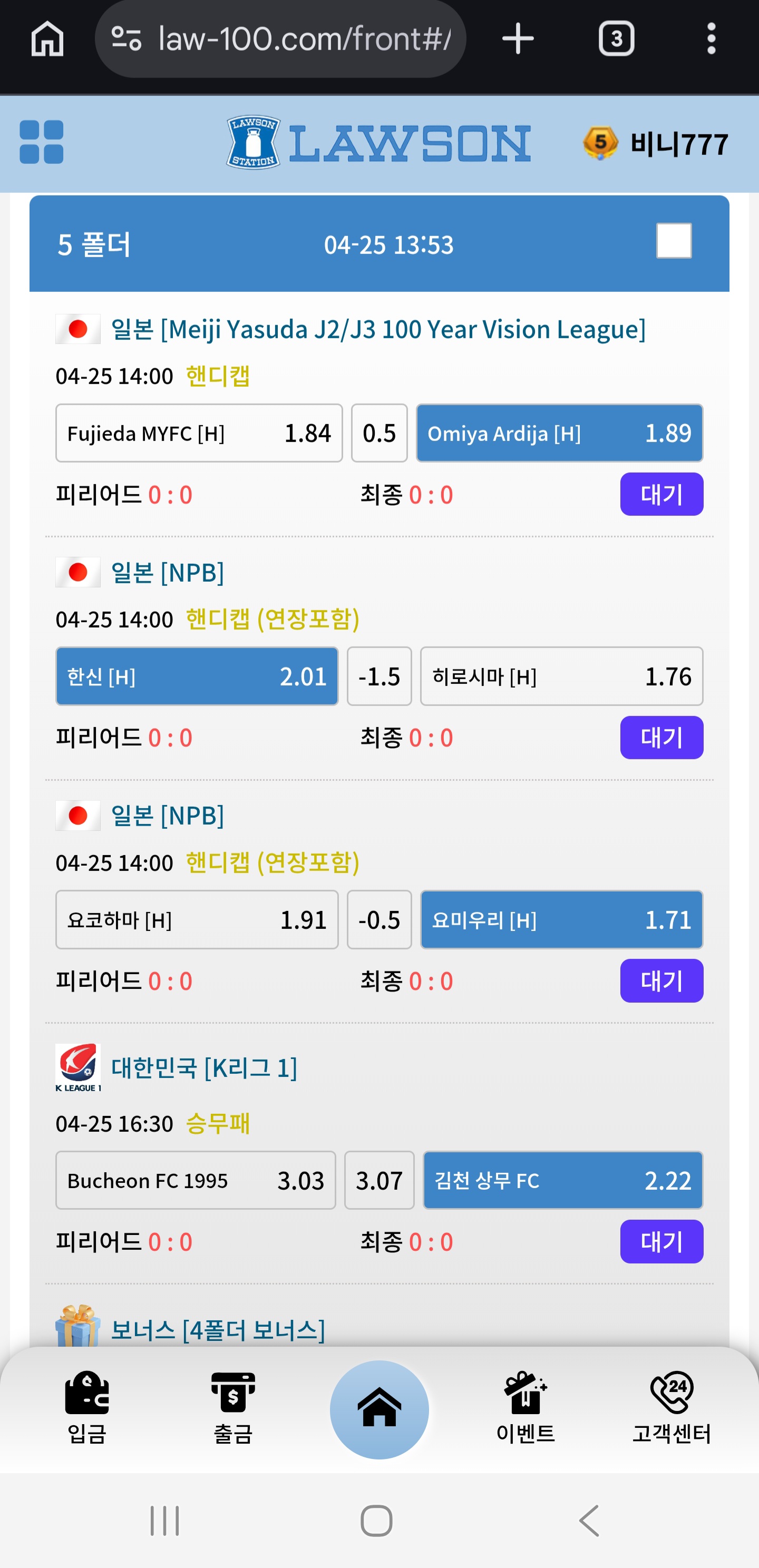Screen dimensions: 759x1568
Task: Open the browser tab switcher
Action: click(616, 39)
